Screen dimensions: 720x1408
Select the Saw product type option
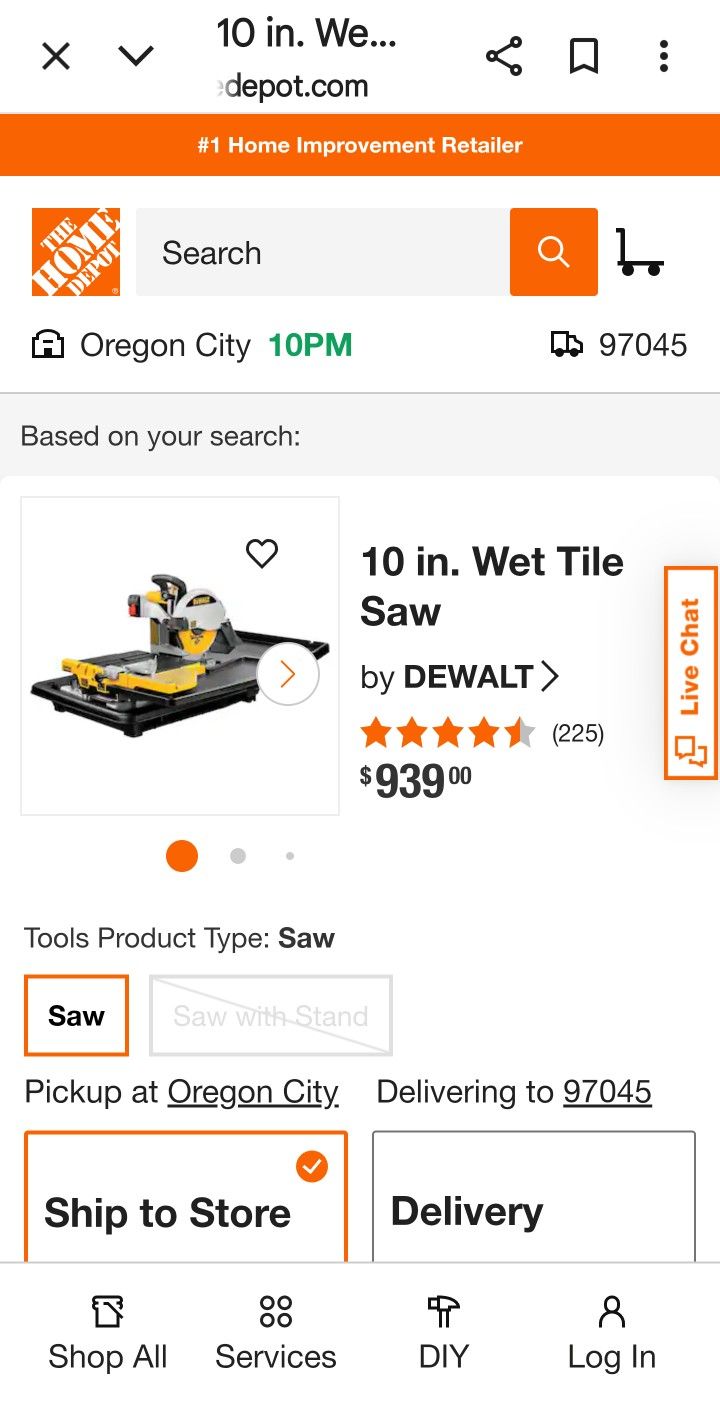[76, 1015]
